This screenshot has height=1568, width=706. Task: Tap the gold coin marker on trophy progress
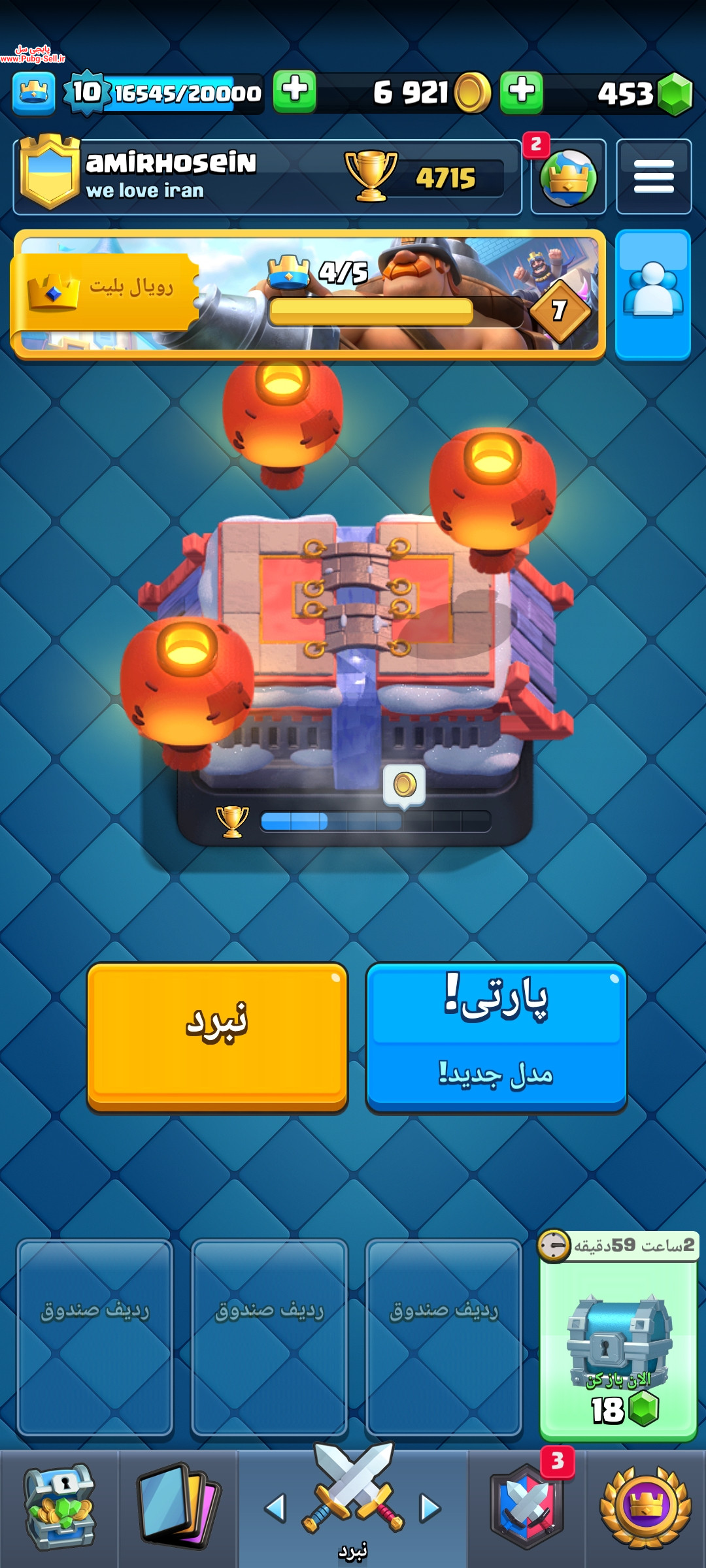click(x=404, y=785)
